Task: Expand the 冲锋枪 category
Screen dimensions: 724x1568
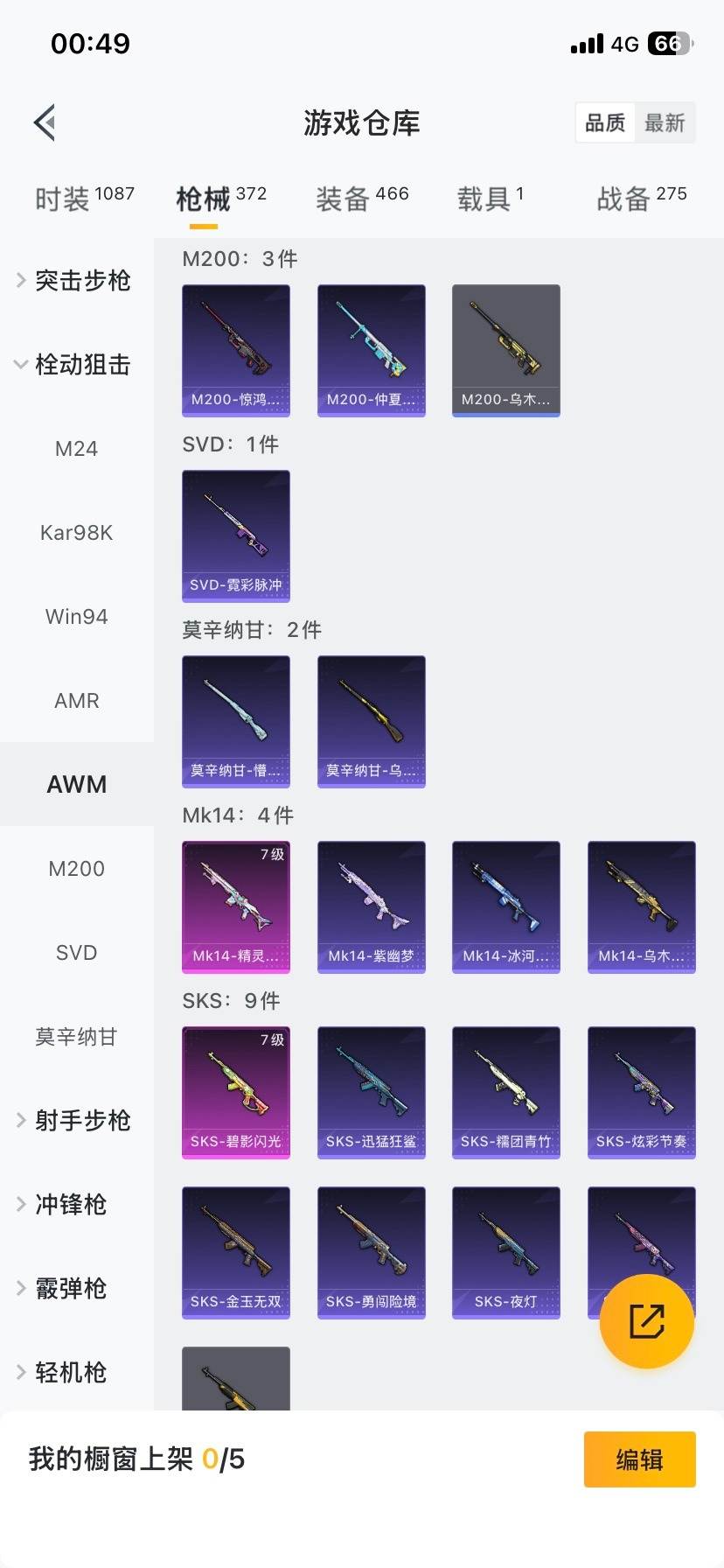Action: (x=70, y=1205)
